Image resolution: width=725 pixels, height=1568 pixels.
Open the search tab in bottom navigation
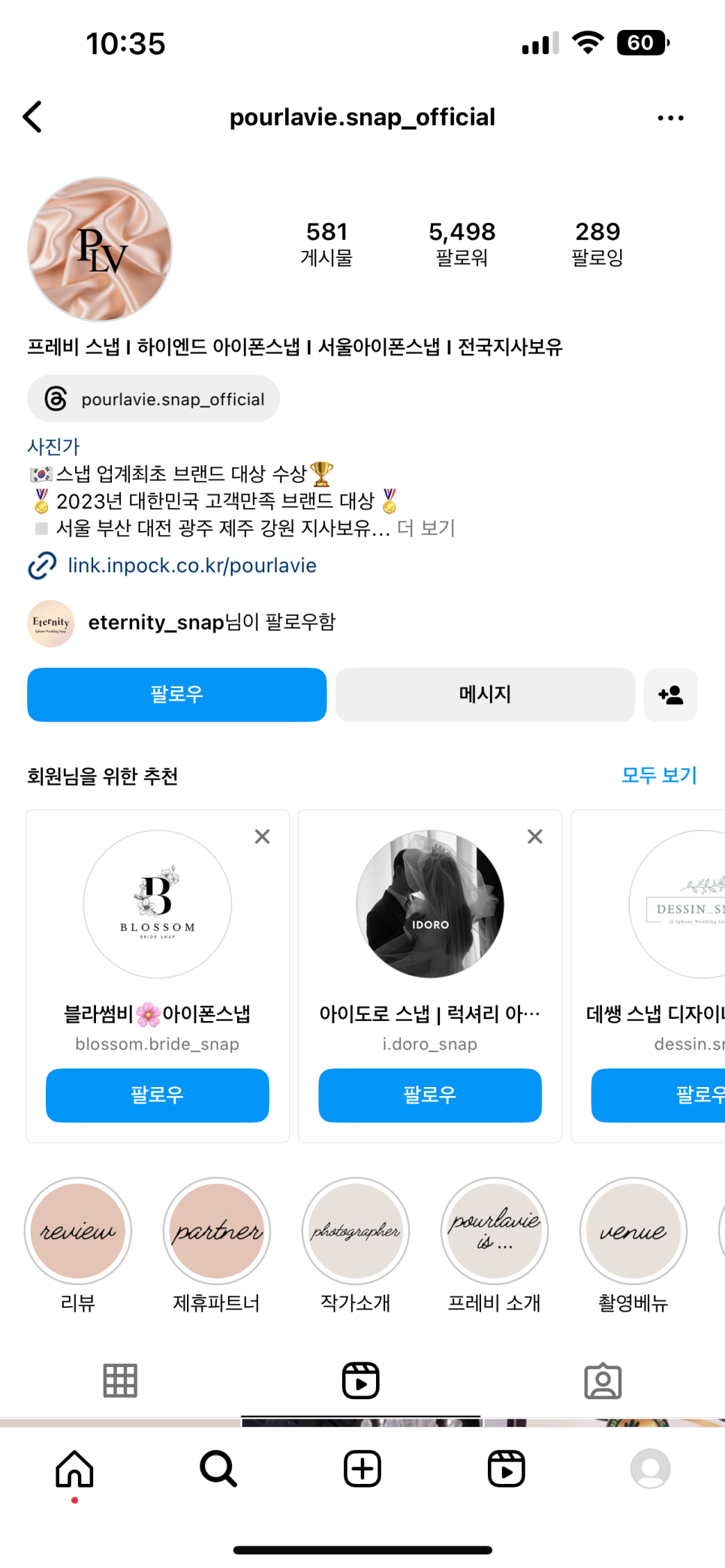coord(218,1469)
